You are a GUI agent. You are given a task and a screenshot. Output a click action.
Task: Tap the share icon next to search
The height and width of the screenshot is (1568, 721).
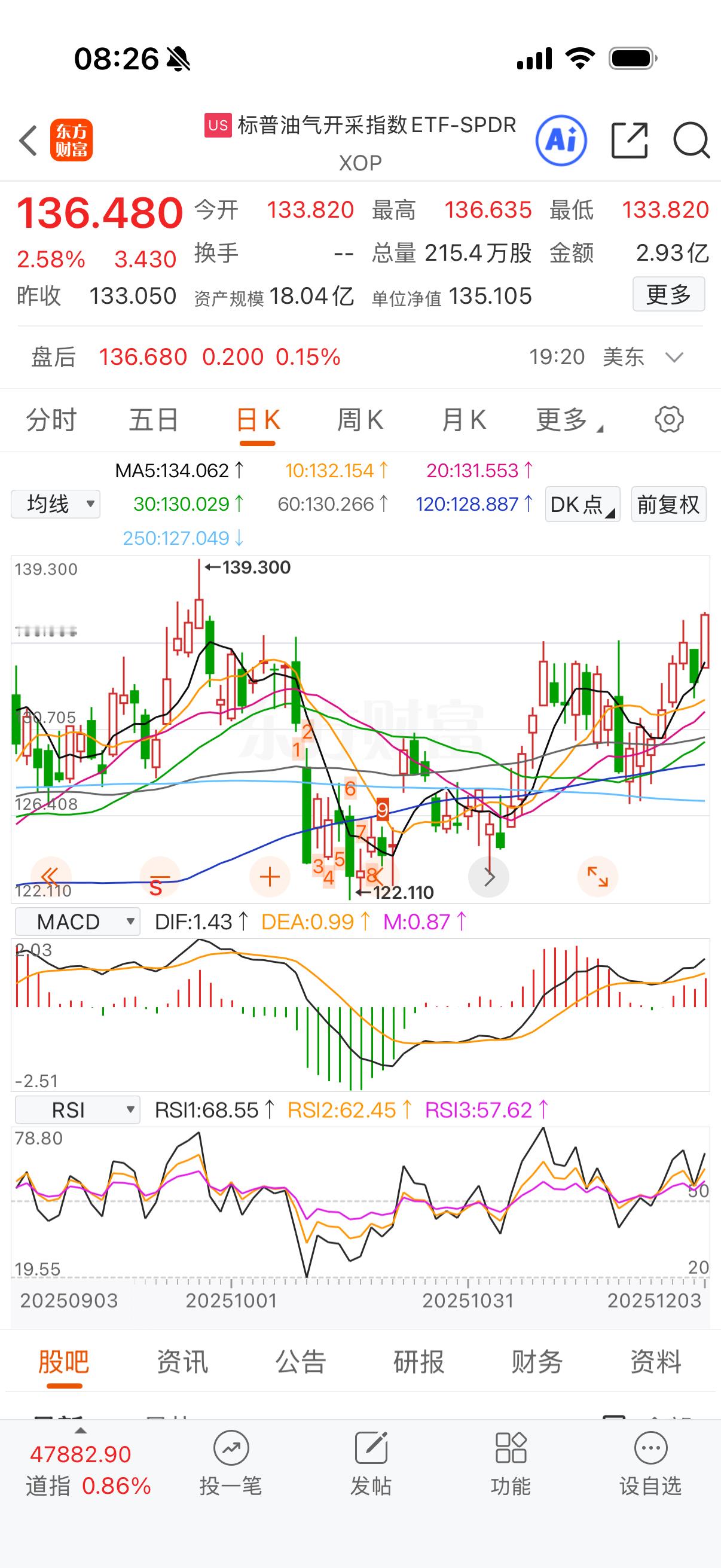point(630,139)
